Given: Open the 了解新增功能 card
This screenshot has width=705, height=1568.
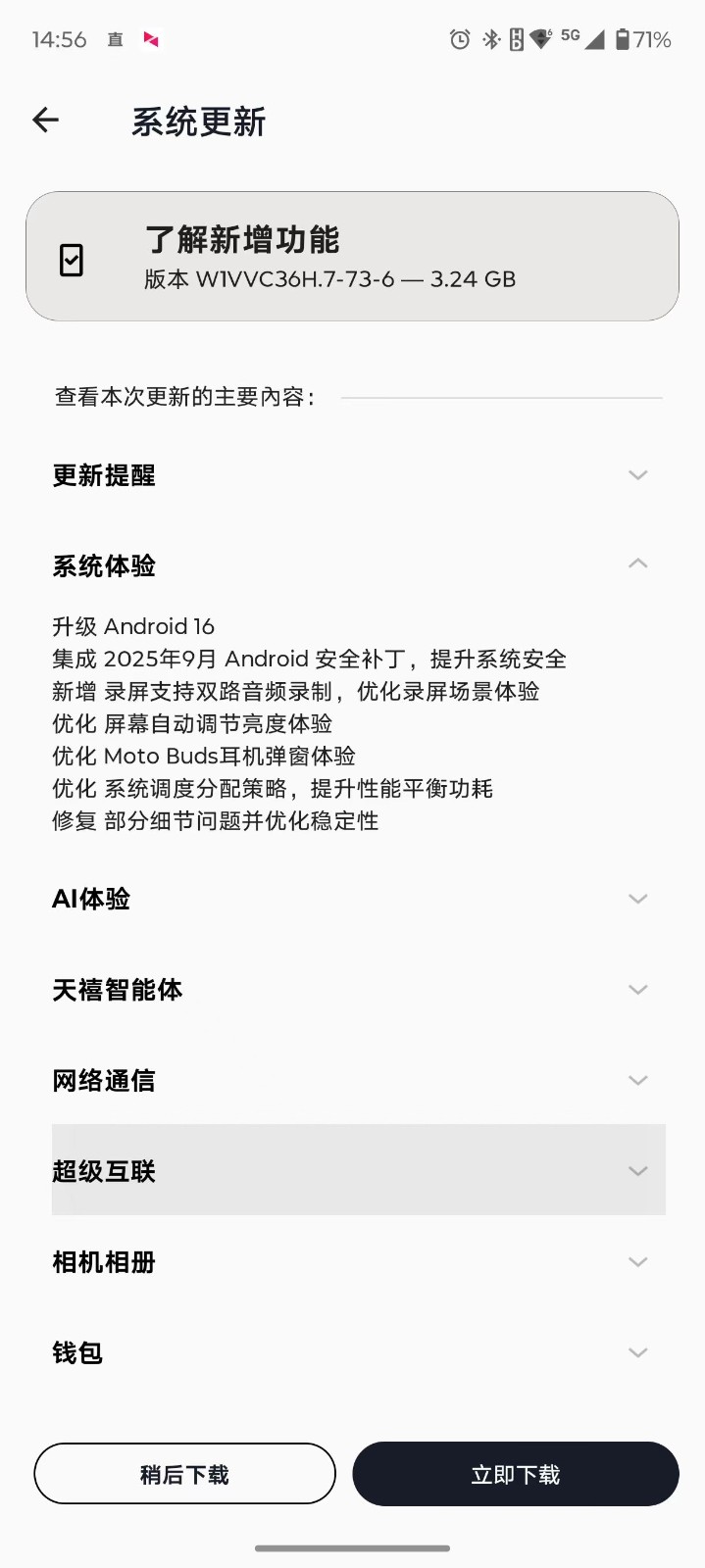Looking at the screenshot, I should coord(352,257).
